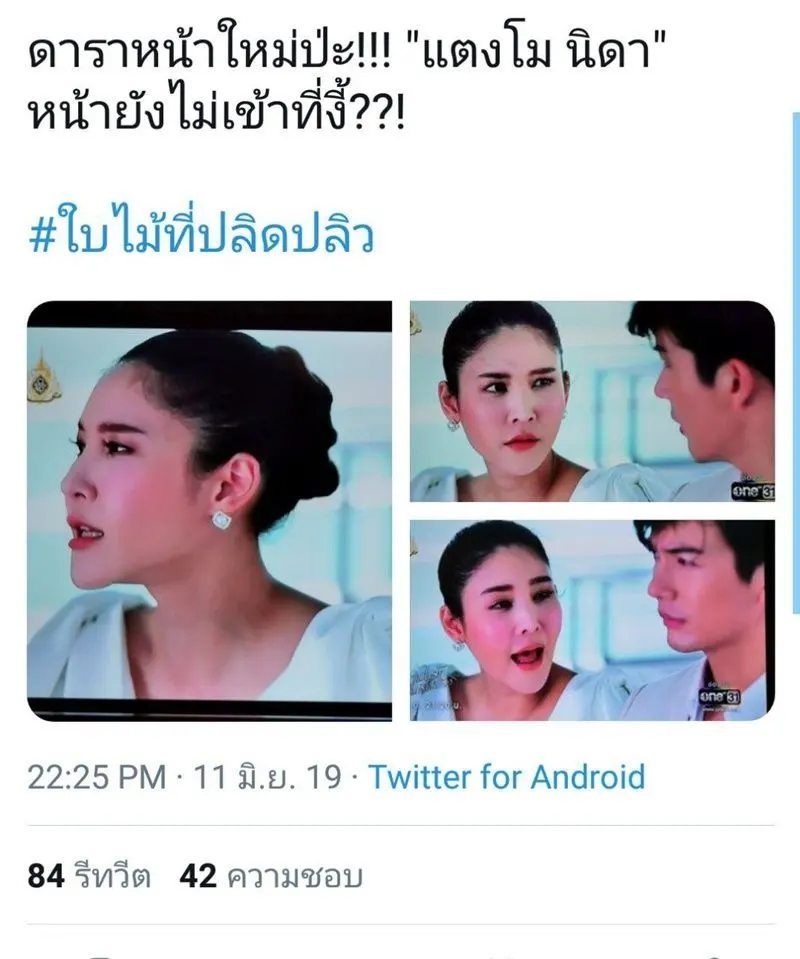This screenshot has height=959, width=800.
Task: Open the large side-profile photo of the woman
Action: 209,510
